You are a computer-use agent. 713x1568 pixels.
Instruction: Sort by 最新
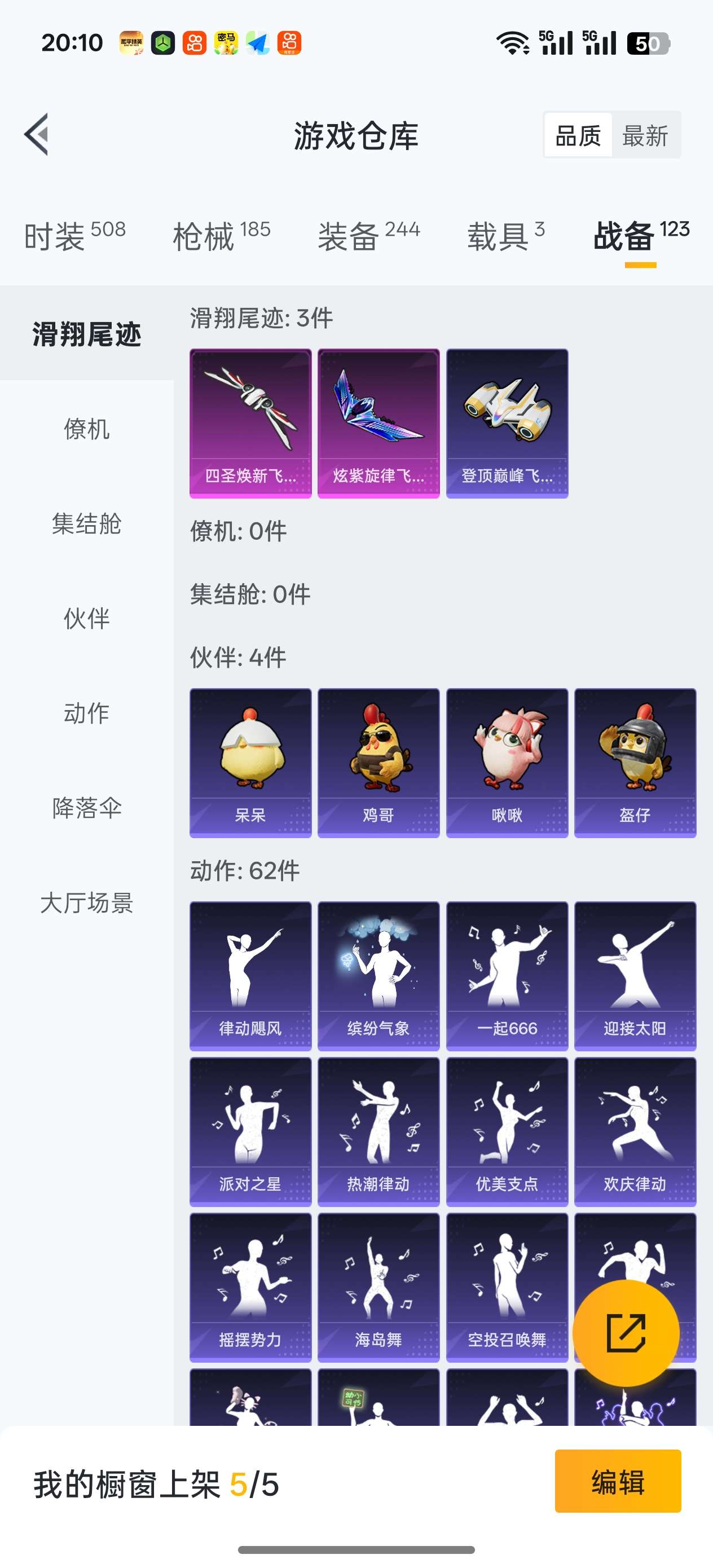point(645,135)
